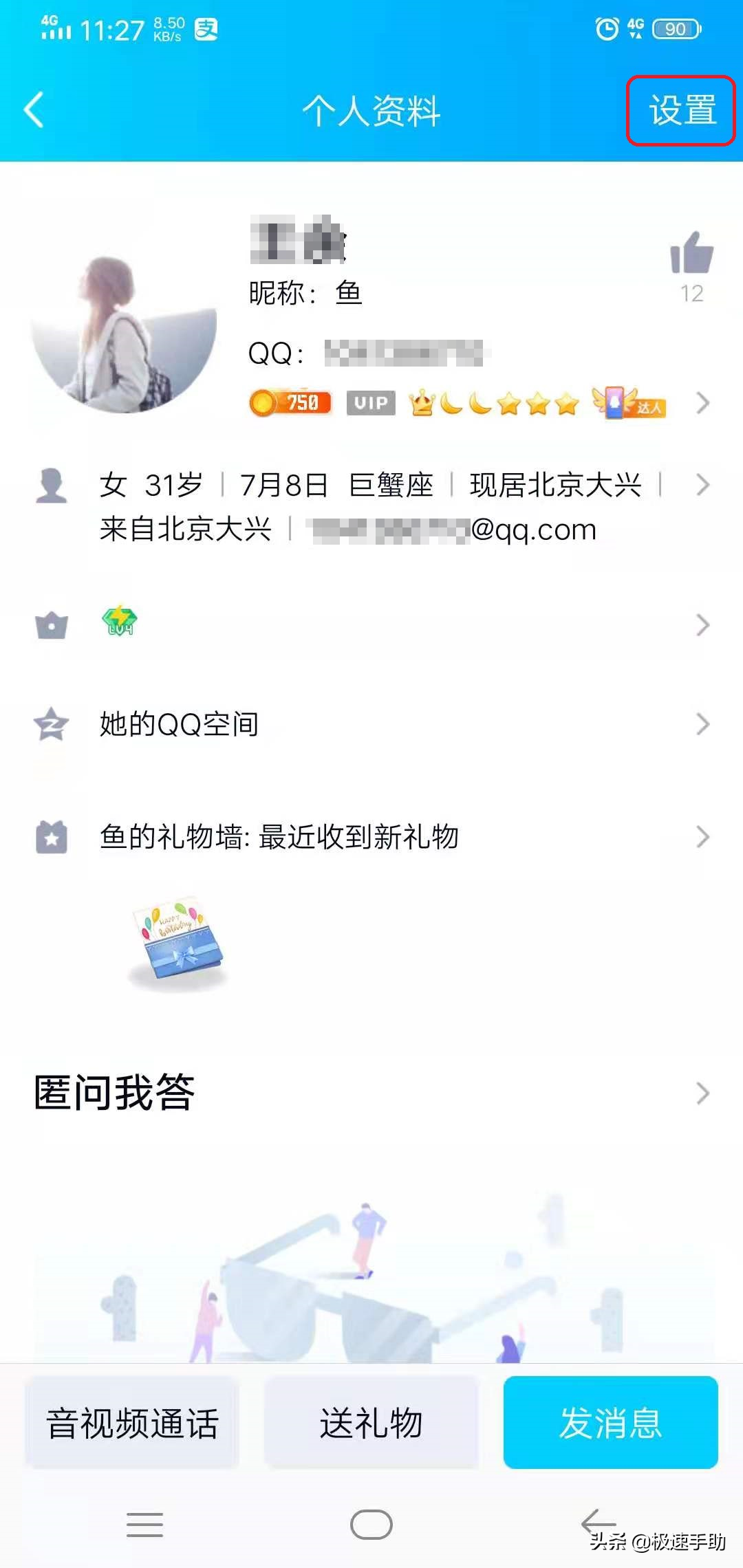This screenshot has height=1568, width=743.
Task: Tap the crown level icon
Action: 422,402
